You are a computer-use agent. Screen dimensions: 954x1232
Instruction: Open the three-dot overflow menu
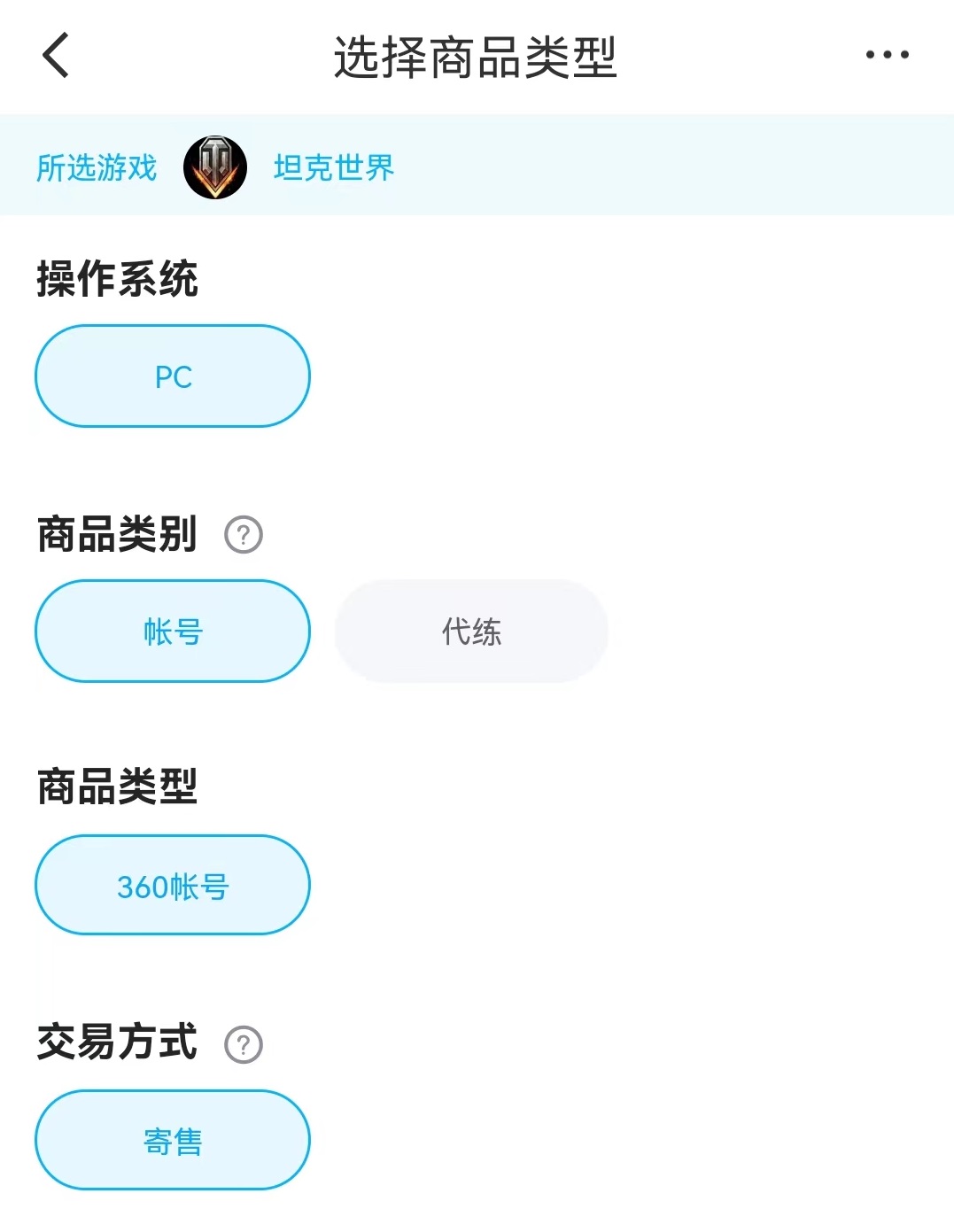887,55
